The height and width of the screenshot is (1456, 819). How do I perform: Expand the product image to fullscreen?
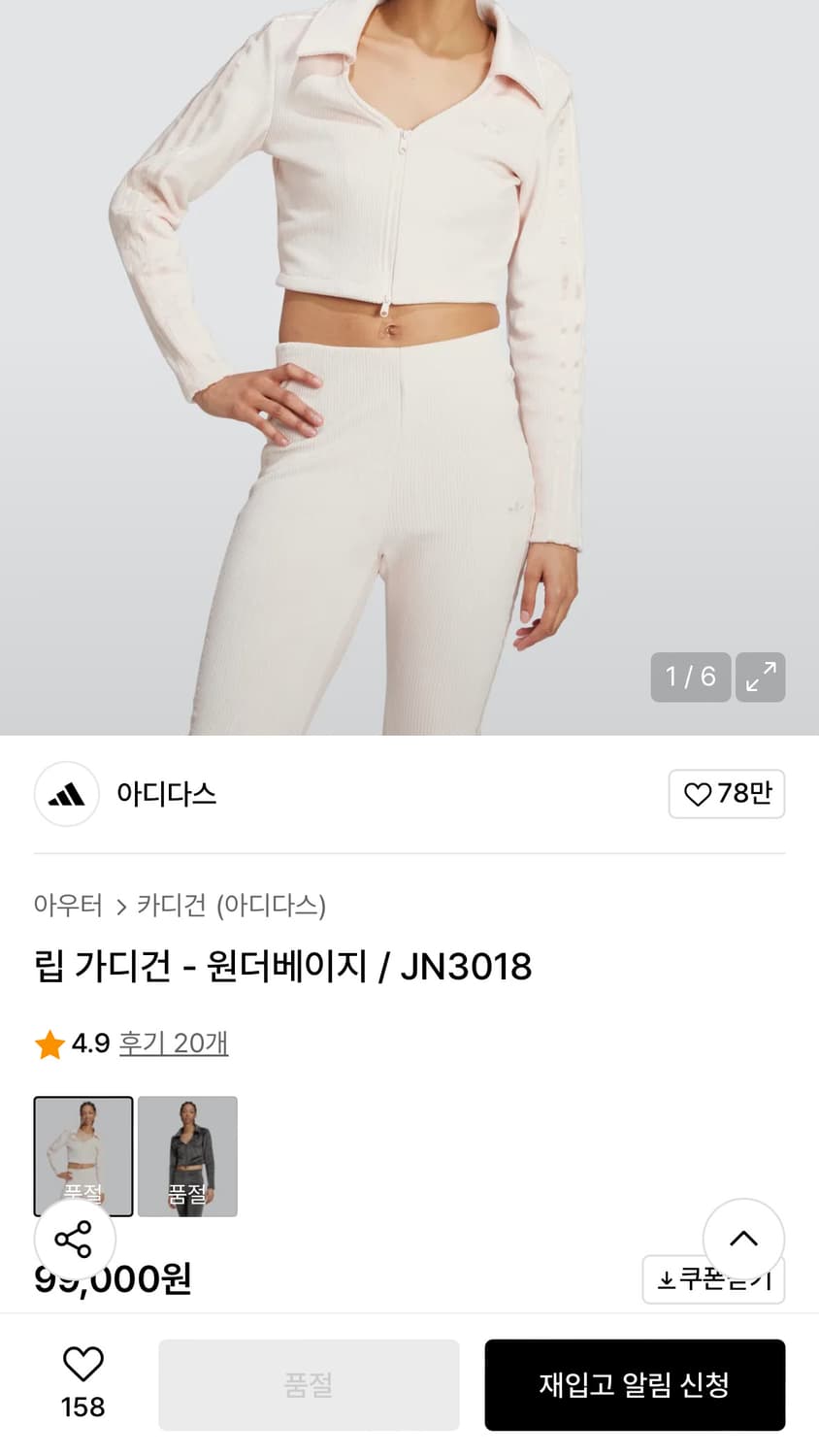[761, 678]
